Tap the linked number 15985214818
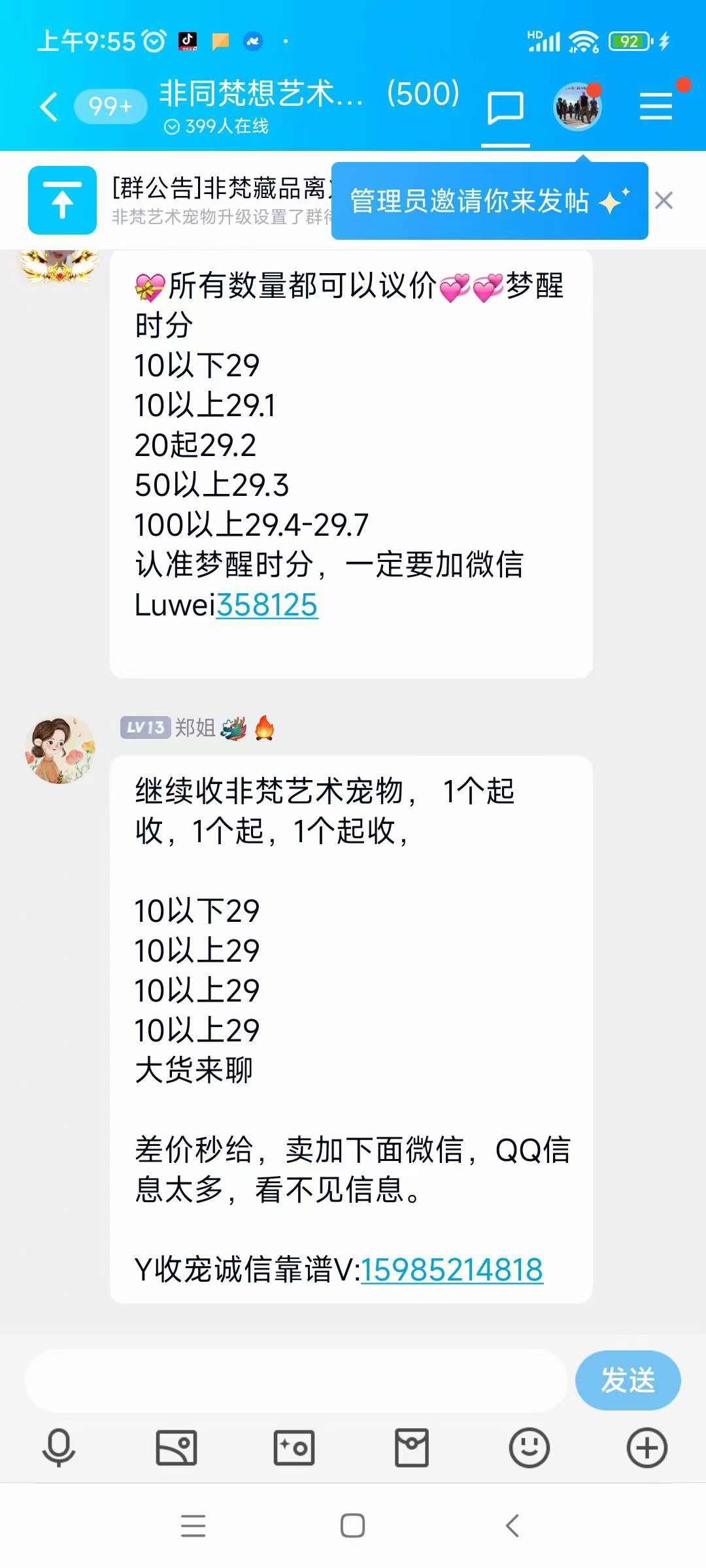Image resolution: width=706 pixels, height=1568 pixels. pos(451,1269)
